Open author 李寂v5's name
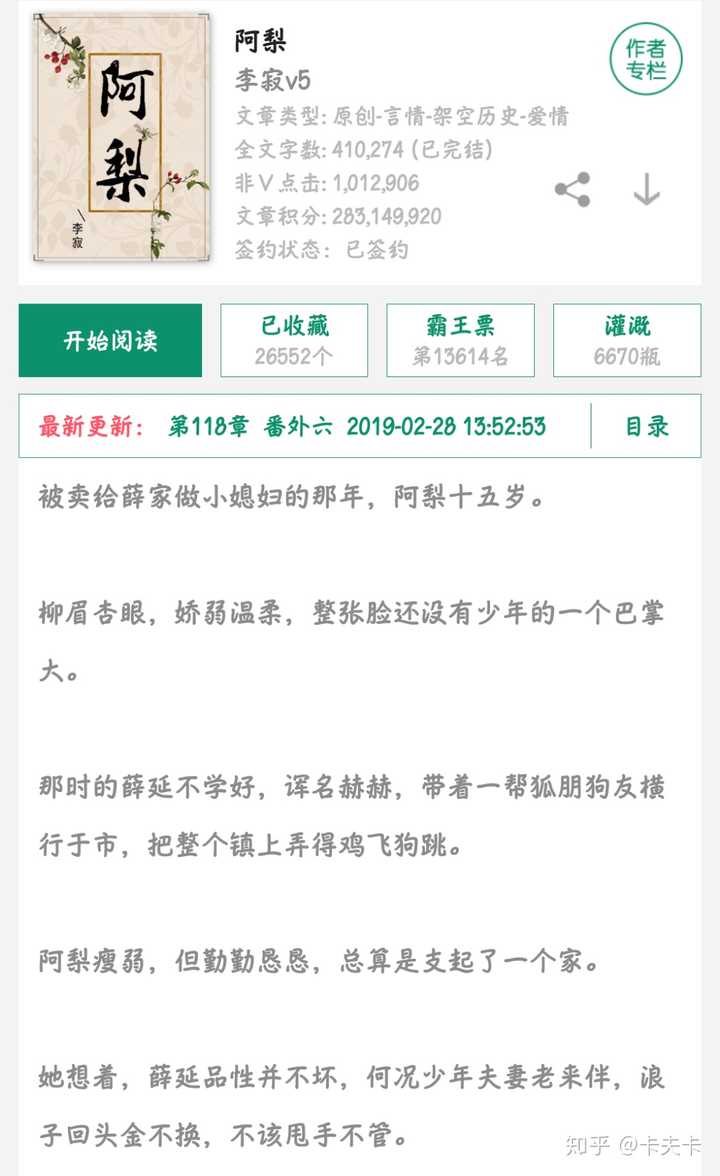 pyautogui.click(x=273, y=80)
